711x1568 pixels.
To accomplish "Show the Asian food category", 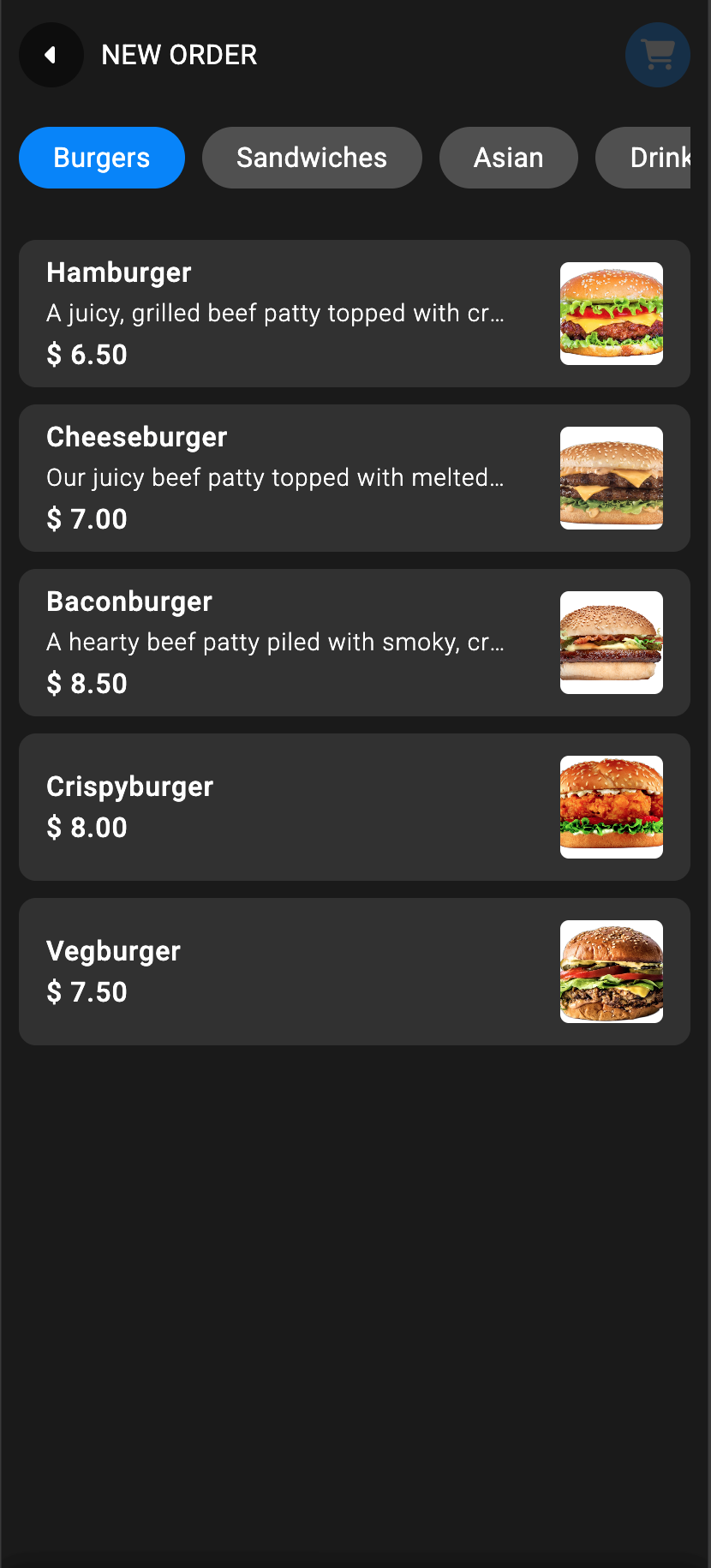I will click(x=508, y=158).
